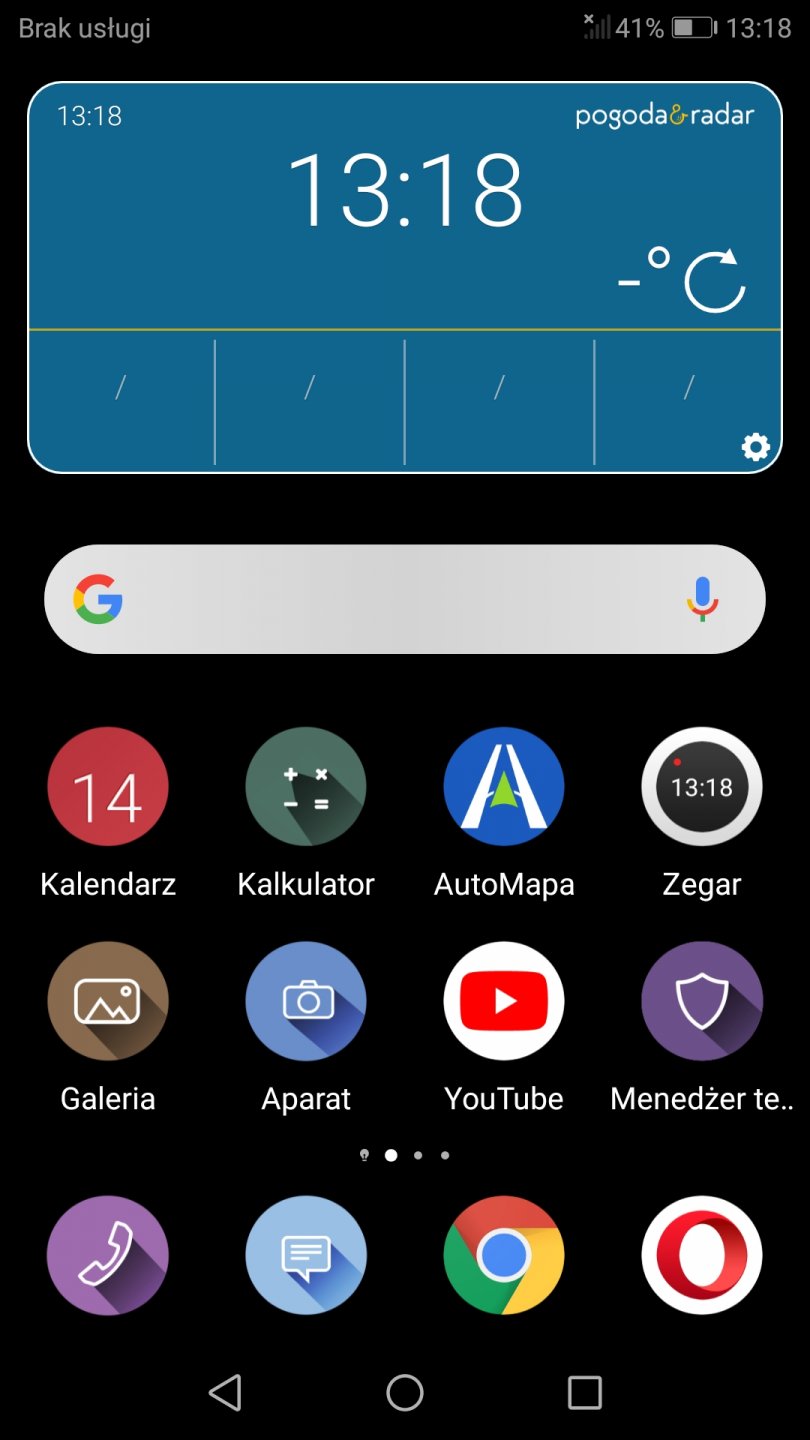
Task: Open the Galeria app
Action: pos(108,1001)
